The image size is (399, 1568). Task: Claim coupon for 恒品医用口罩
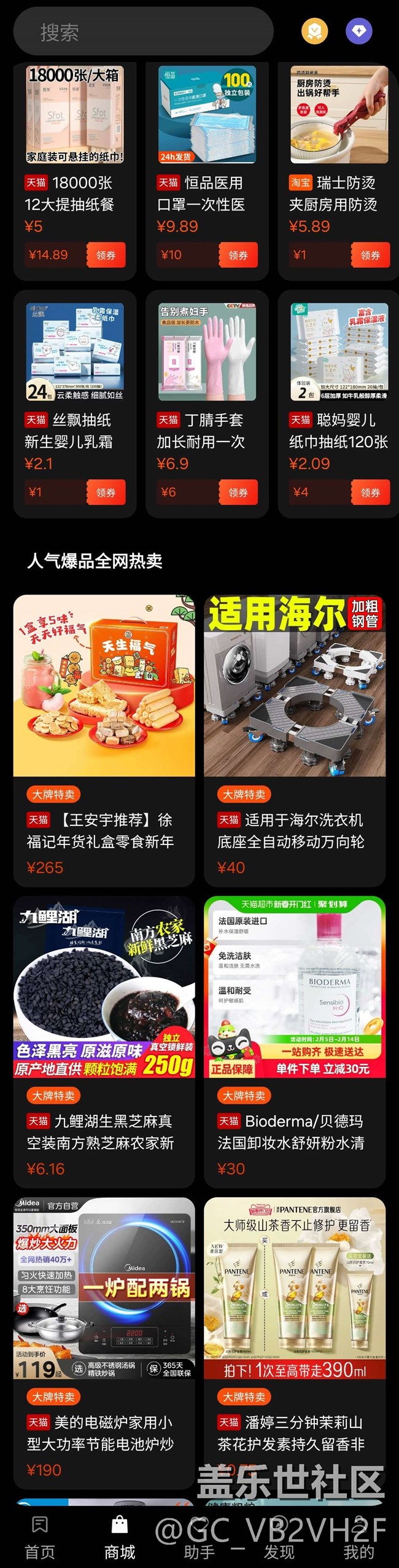coord(238,255)
